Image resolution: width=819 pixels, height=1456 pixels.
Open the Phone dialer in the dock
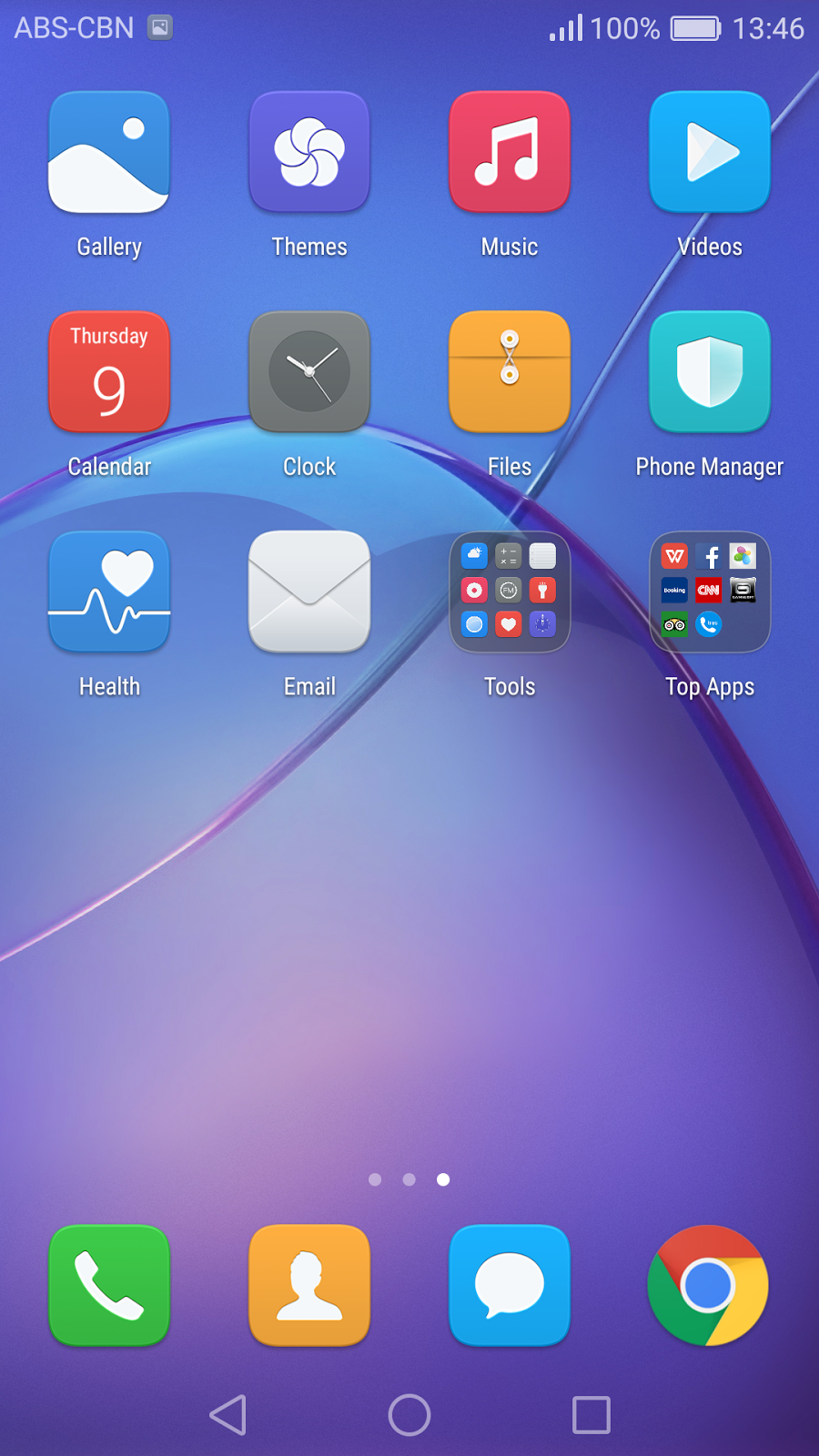tap(109, 1285)
